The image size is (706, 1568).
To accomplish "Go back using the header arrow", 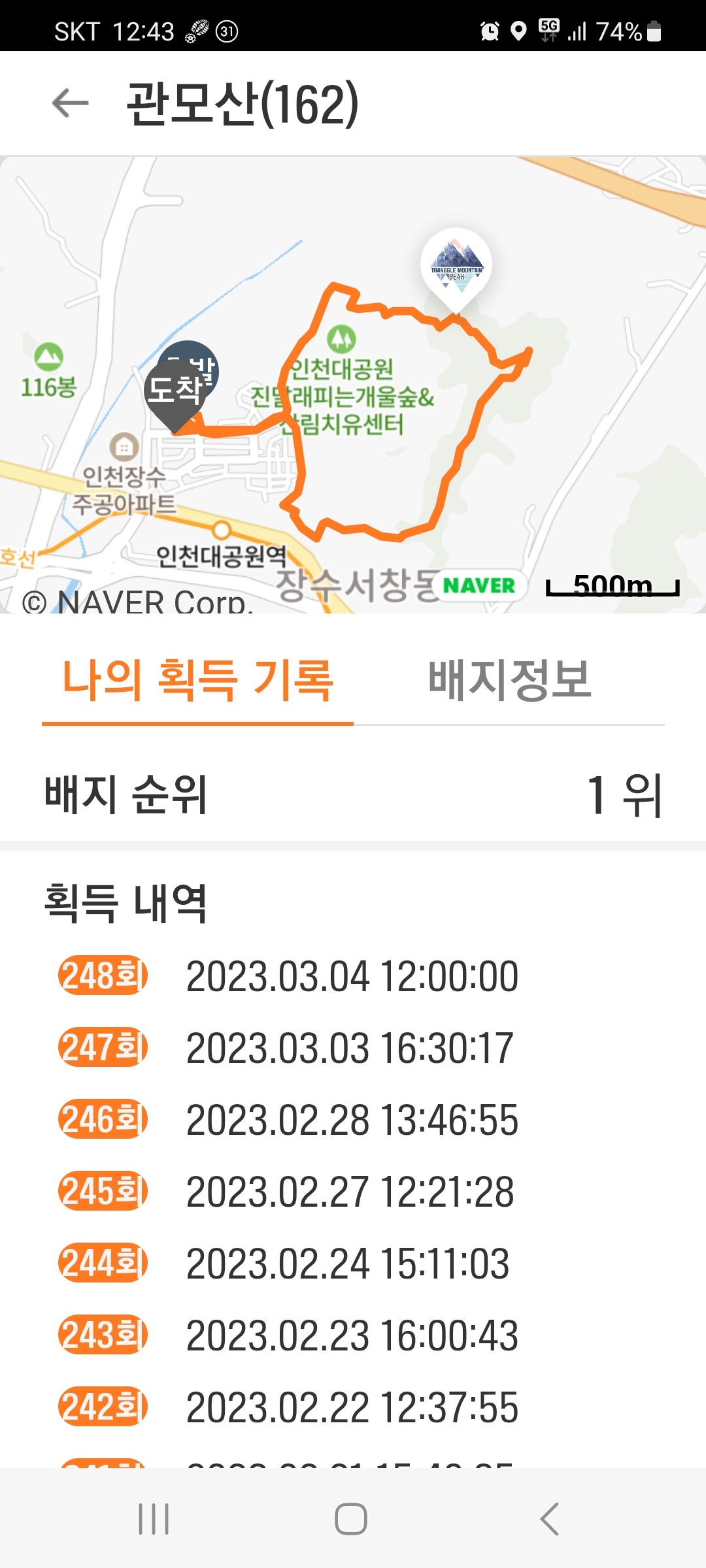I will 70,103.
